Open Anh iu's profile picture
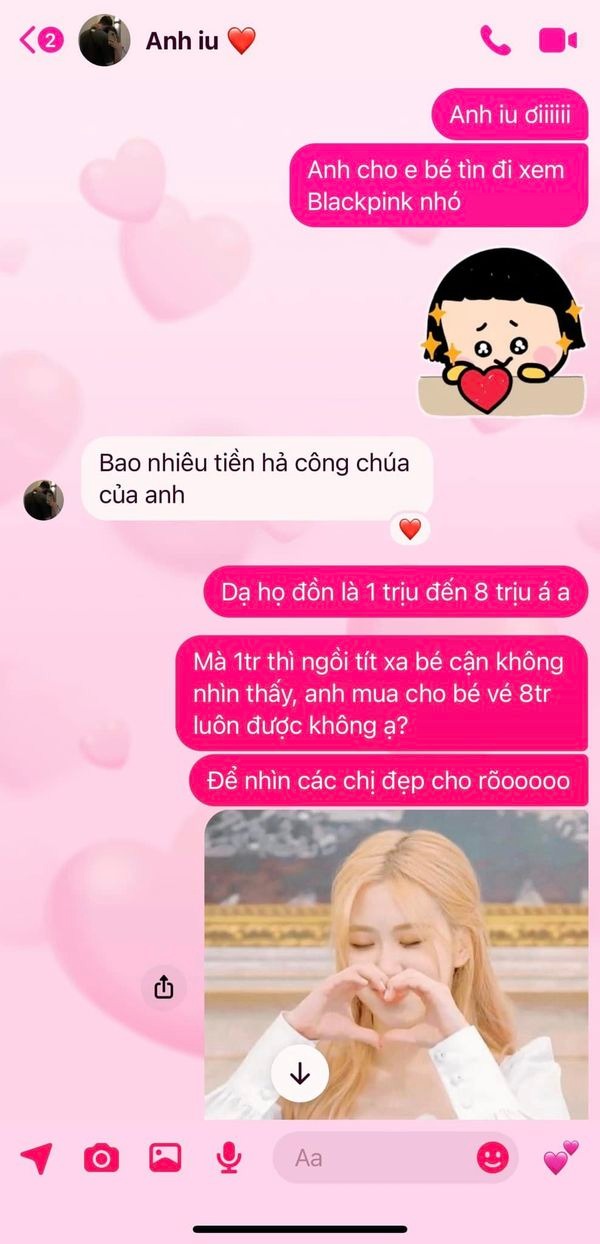The width and height of the screenshot is (600, 1244). coord(105,41)
